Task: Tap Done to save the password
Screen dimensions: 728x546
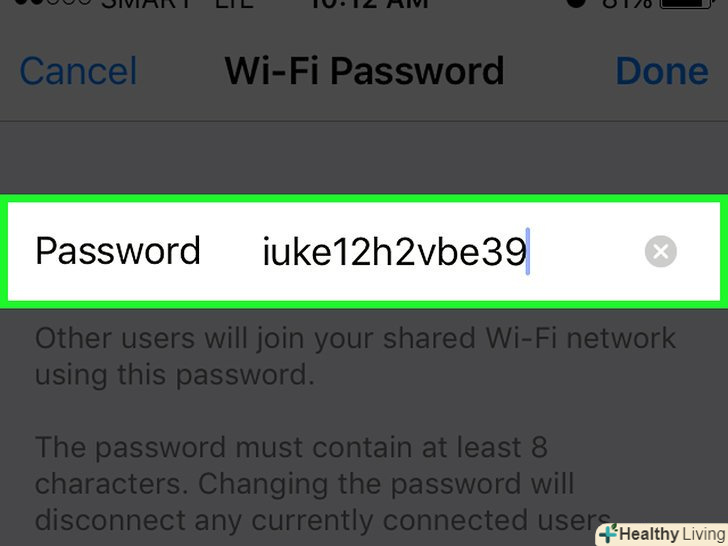Action: point(661,71)
